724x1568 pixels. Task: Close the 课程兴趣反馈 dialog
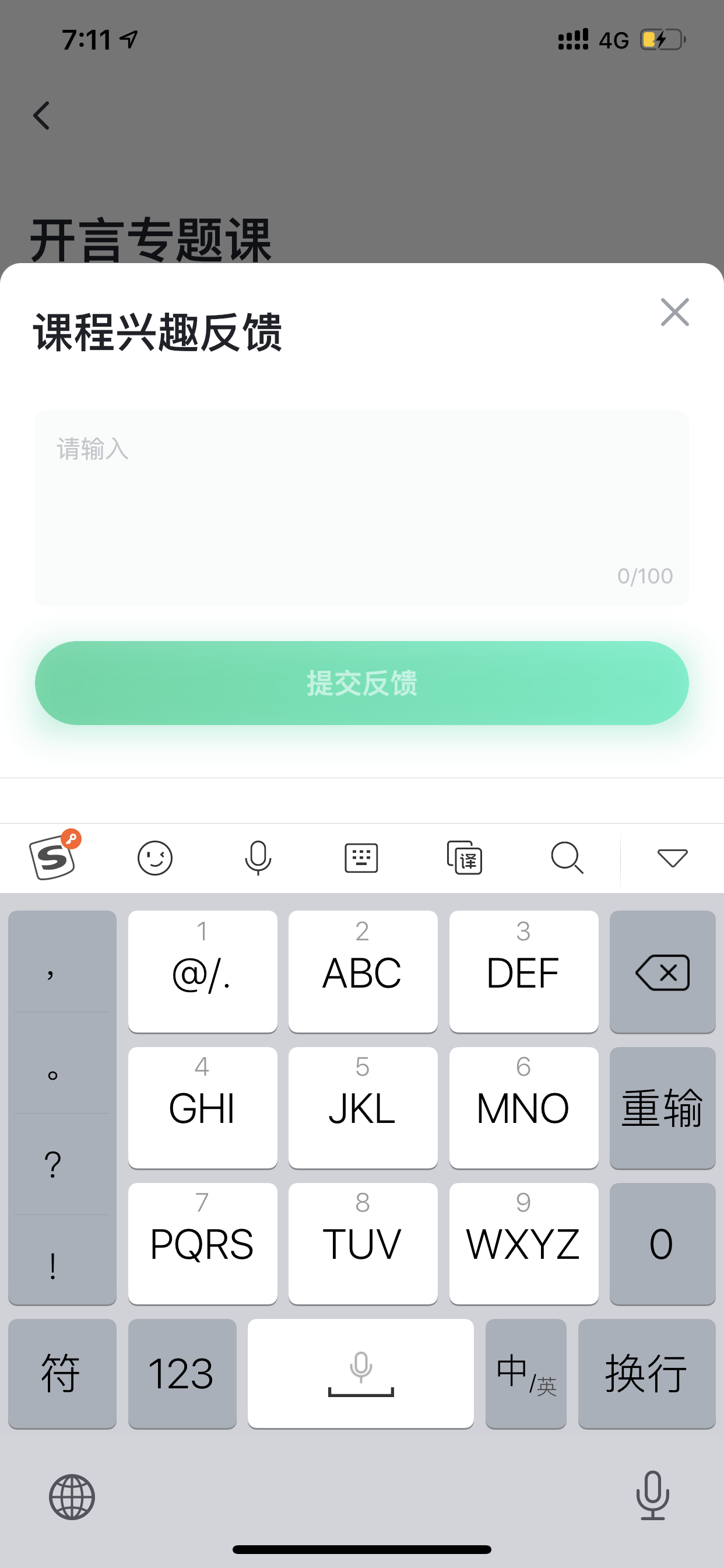click(x=674, y=312)
